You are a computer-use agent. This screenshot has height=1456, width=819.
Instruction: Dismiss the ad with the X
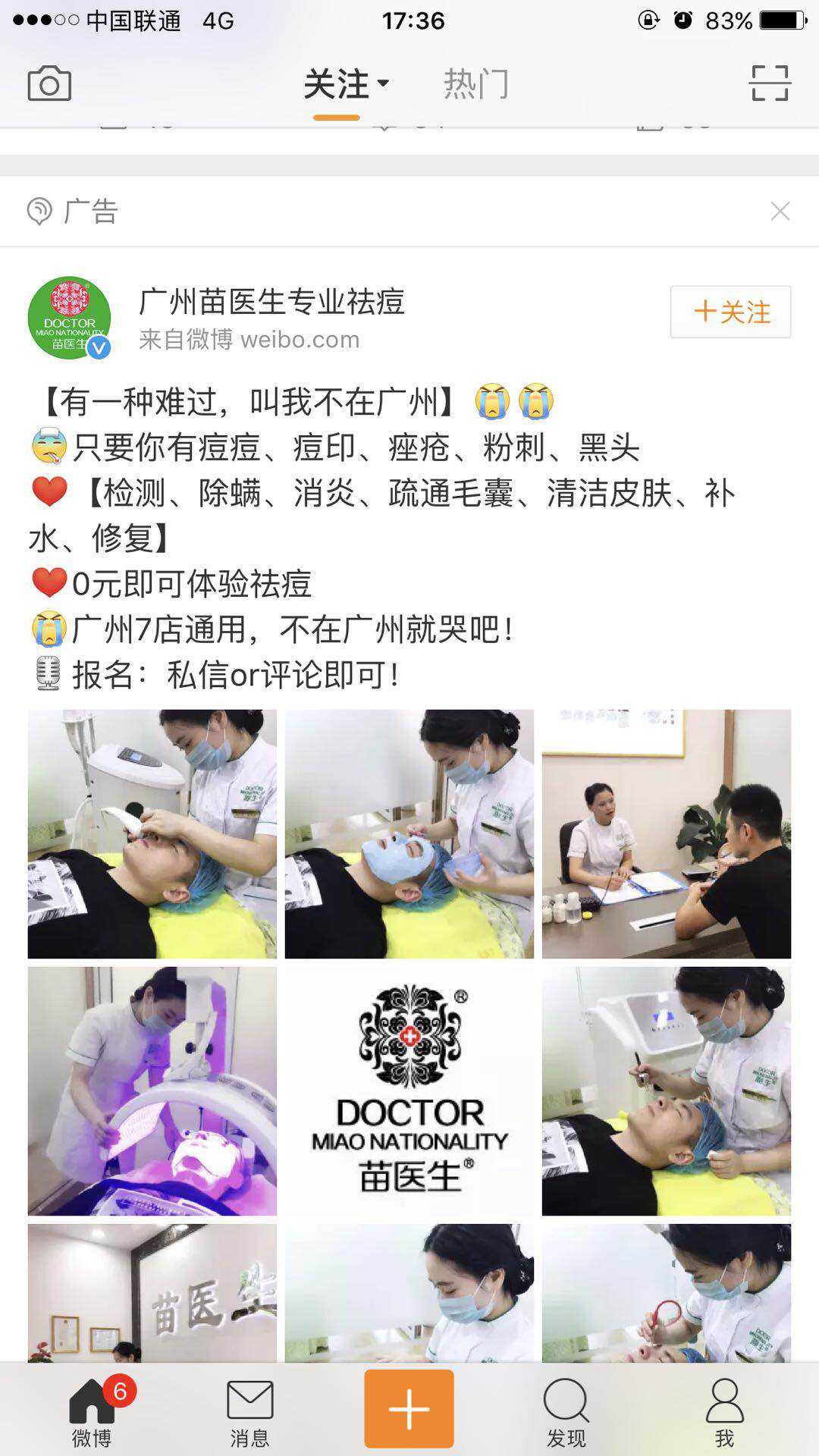point(780,212)
